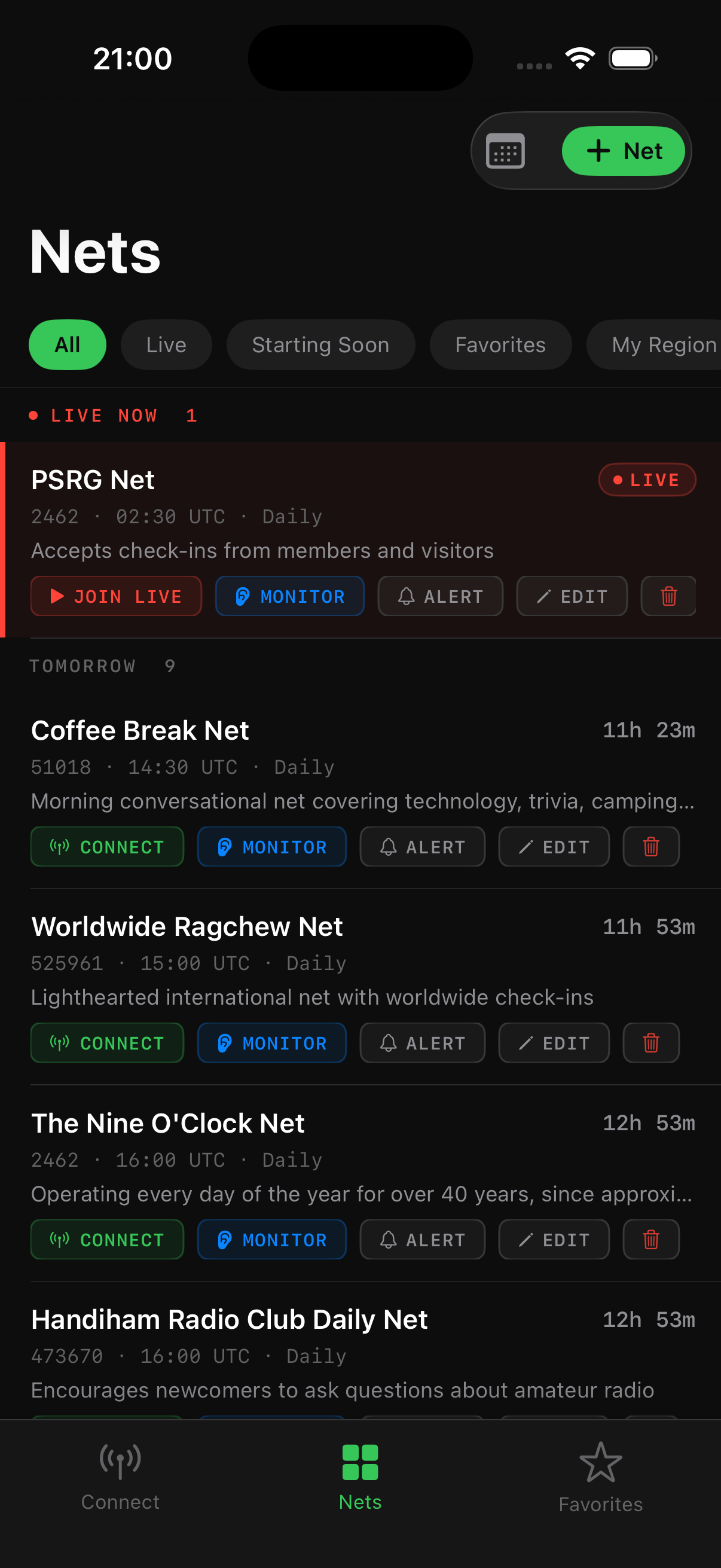Toggle monitoring on Worldwide Ragchew Net

[271, 1042]
